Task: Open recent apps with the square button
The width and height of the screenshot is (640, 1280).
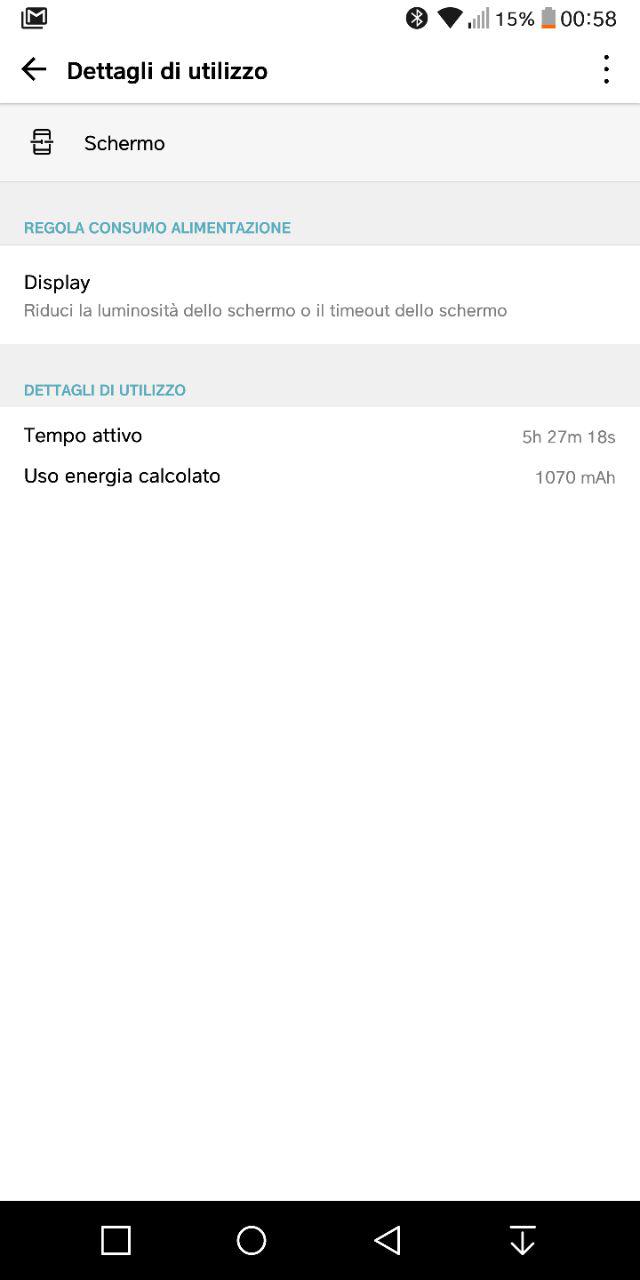Action: click(116, 1240)
